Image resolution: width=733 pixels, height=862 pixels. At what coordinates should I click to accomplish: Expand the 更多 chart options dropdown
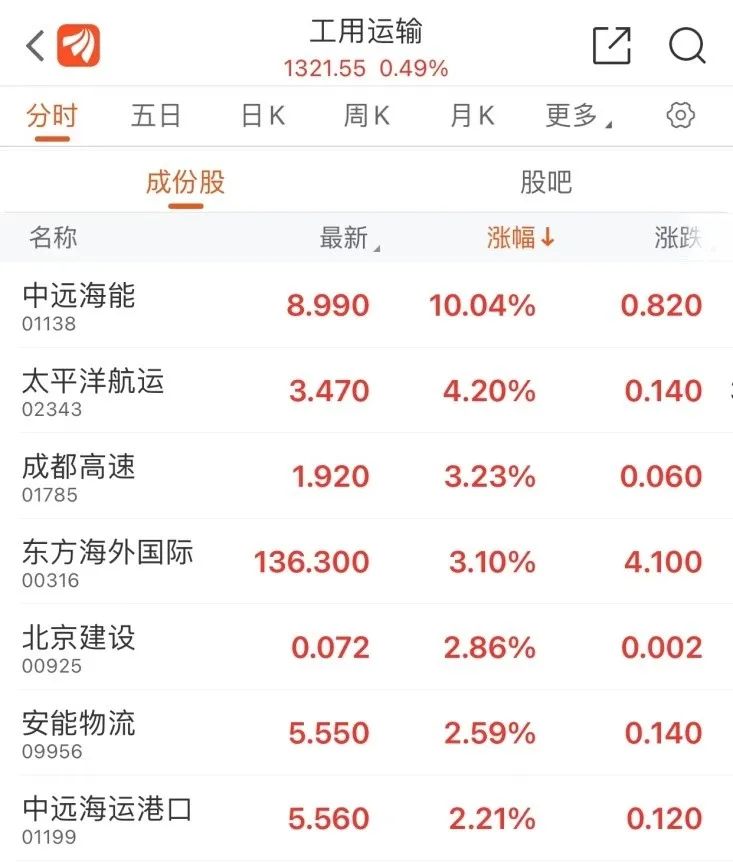(578, 116)
